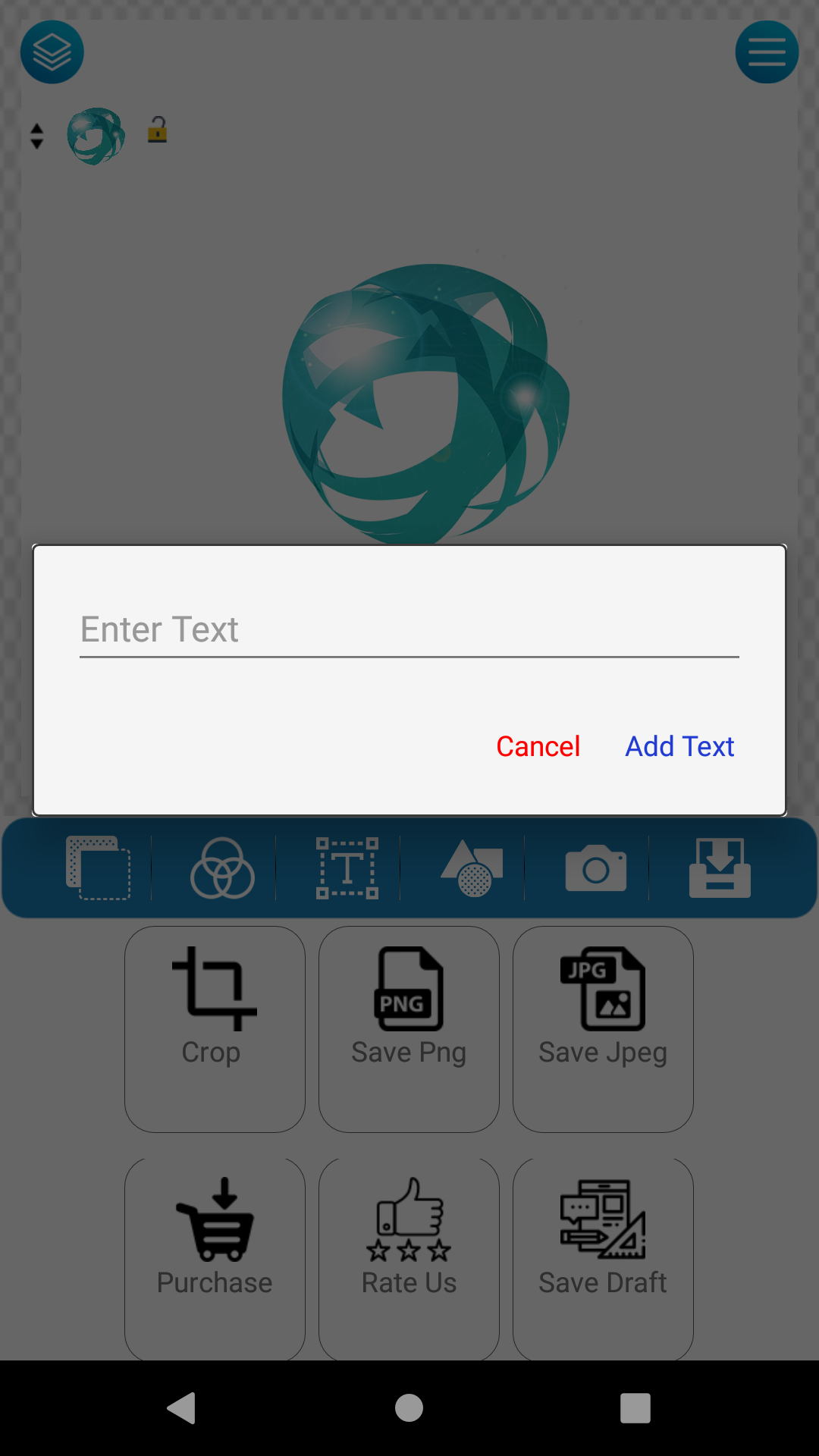Open the background tool in toolbar
819x1456 pixels.
pyautogui.click(x=98, y=868)
